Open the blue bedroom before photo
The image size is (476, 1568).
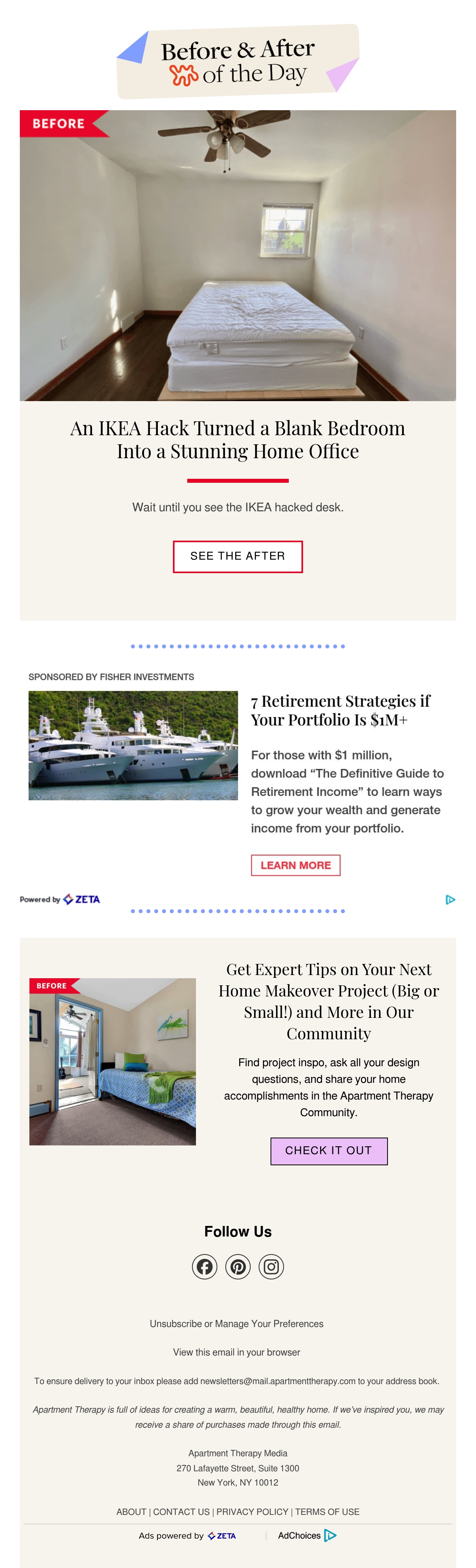click(113, 1061)
